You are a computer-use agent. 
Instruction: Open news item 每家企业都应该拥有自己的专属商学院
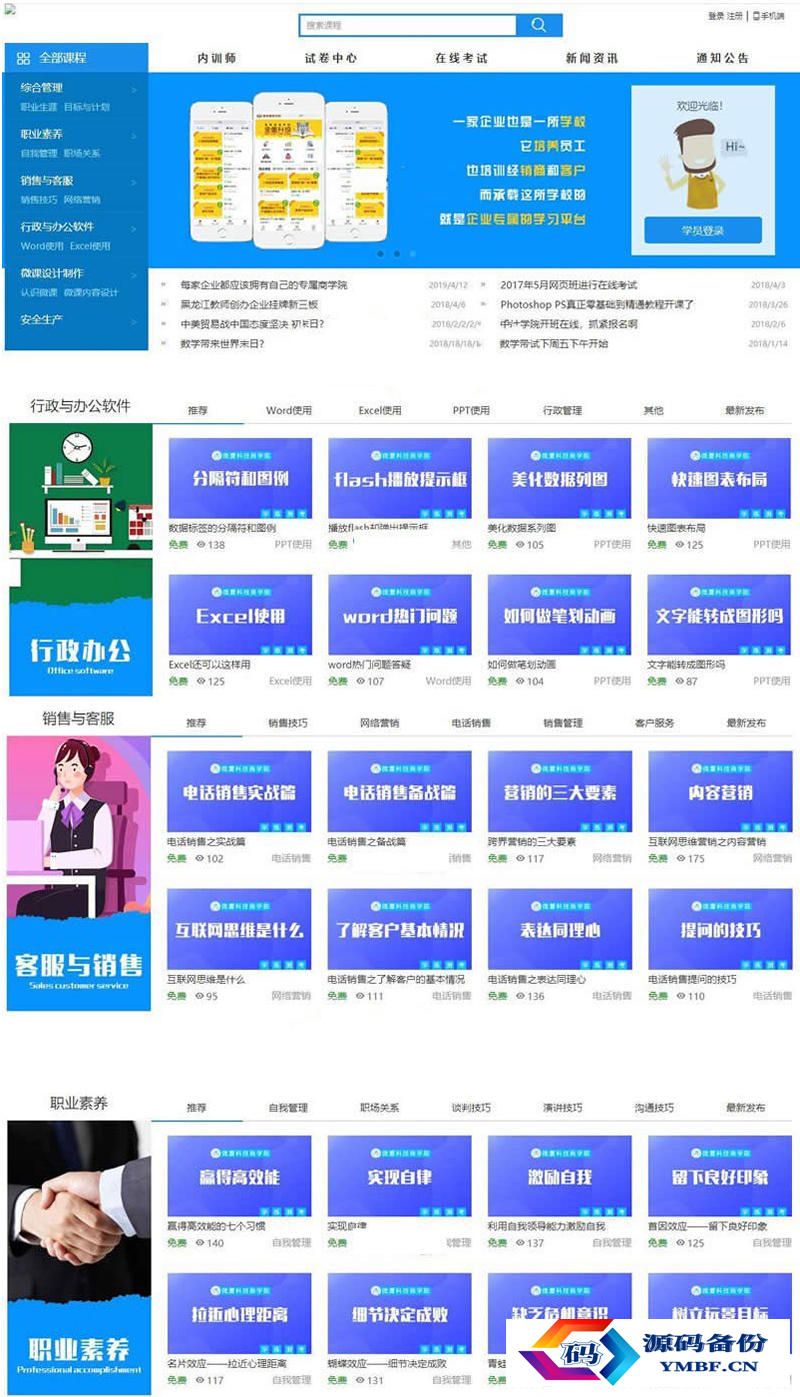(x=263, y=285)
